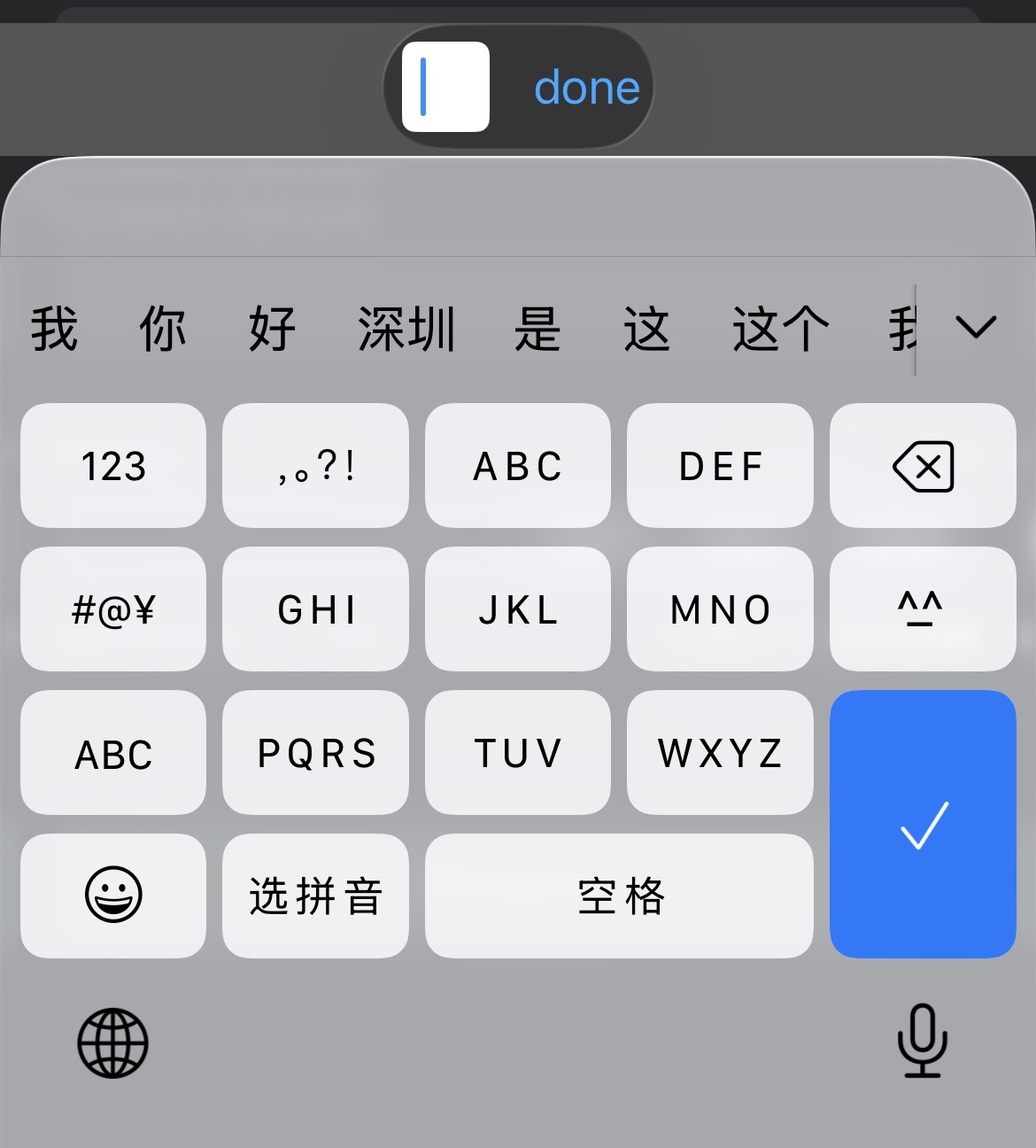Open the #@¥ symbols keyboard
1036x1148 pixels.
[113, 609]
